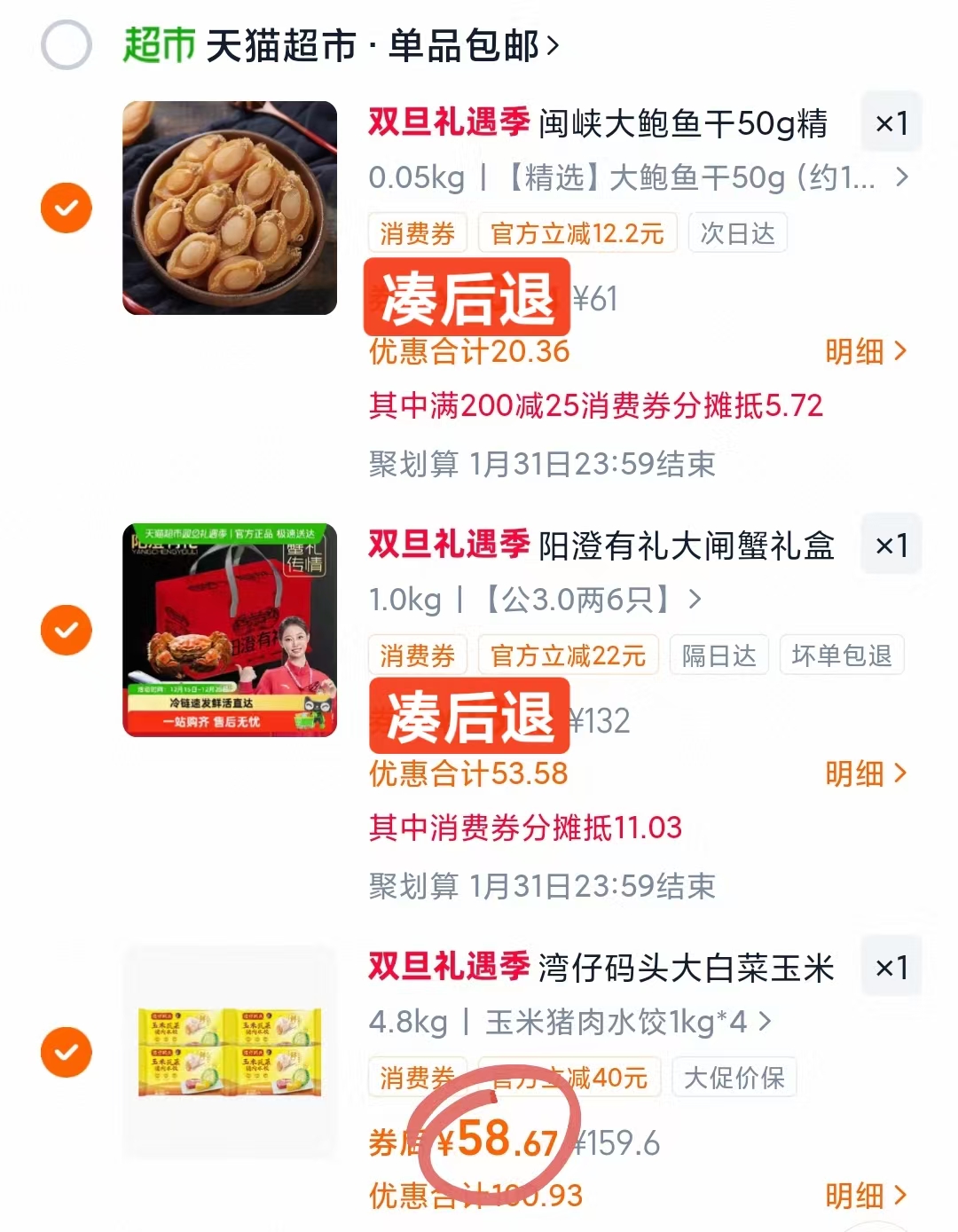Deselect the 闽峡大鲍鱼干50g item checkbox
The image size is (958, 1232).
pyautogui.click(x=65, y=207)
